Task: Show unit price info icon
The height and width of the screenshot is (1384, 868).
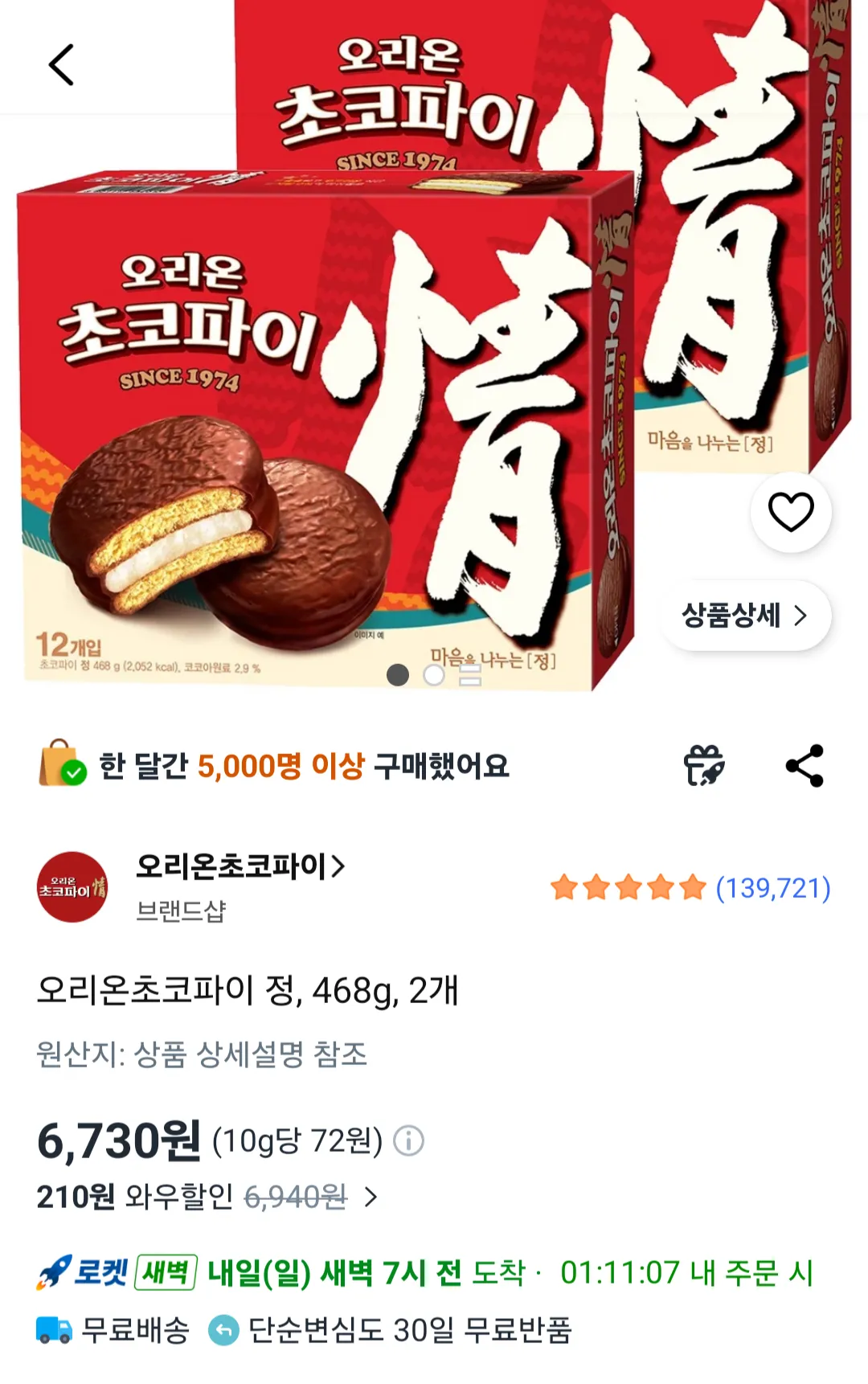Action: click(408, 1140)
